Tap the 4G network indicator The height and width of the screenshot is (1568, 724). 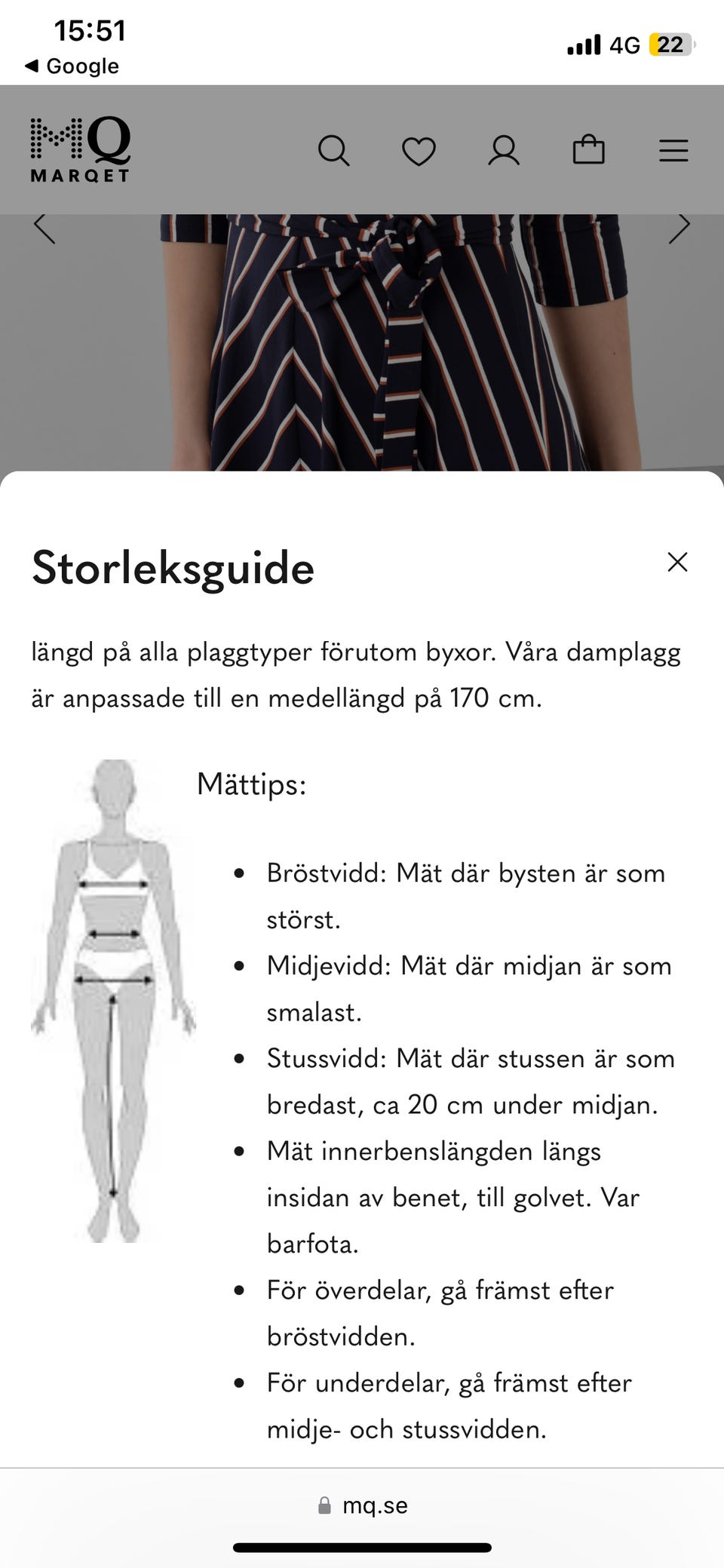coord(624,44)
